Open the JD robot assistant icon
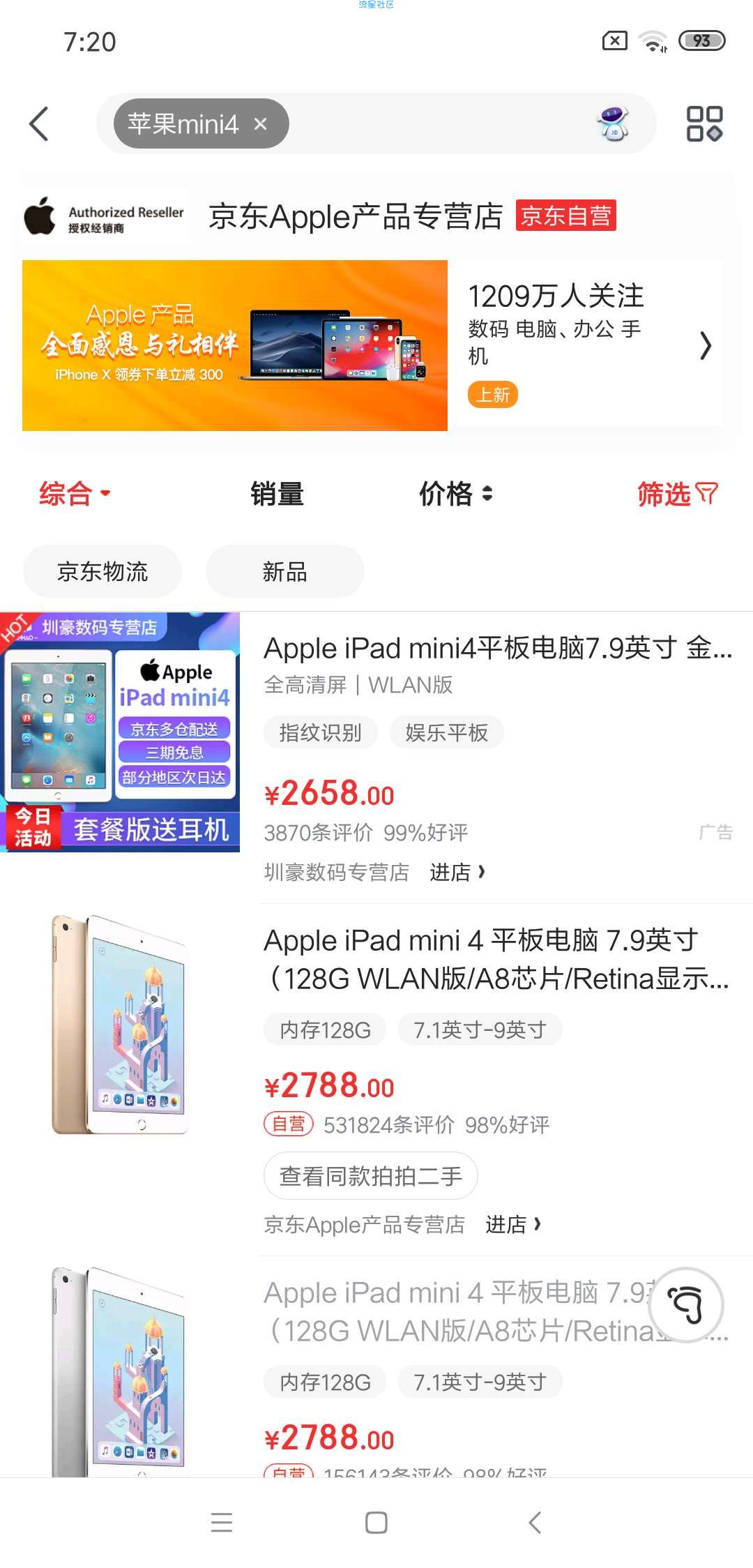Screen dimensions: 753x1568 coord(614,124)
